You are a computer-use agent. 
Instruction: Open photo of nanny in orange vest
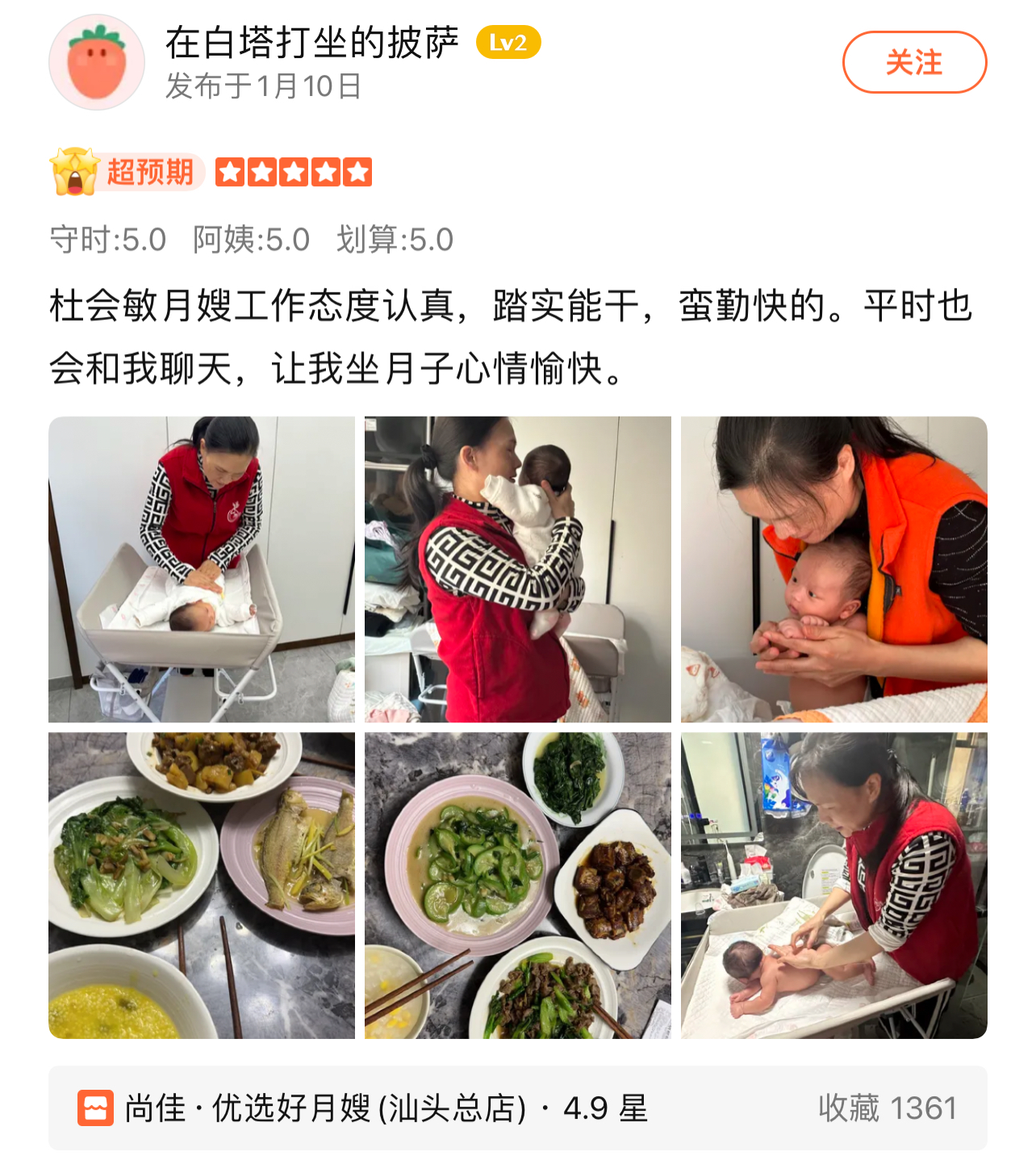[833, 569]
